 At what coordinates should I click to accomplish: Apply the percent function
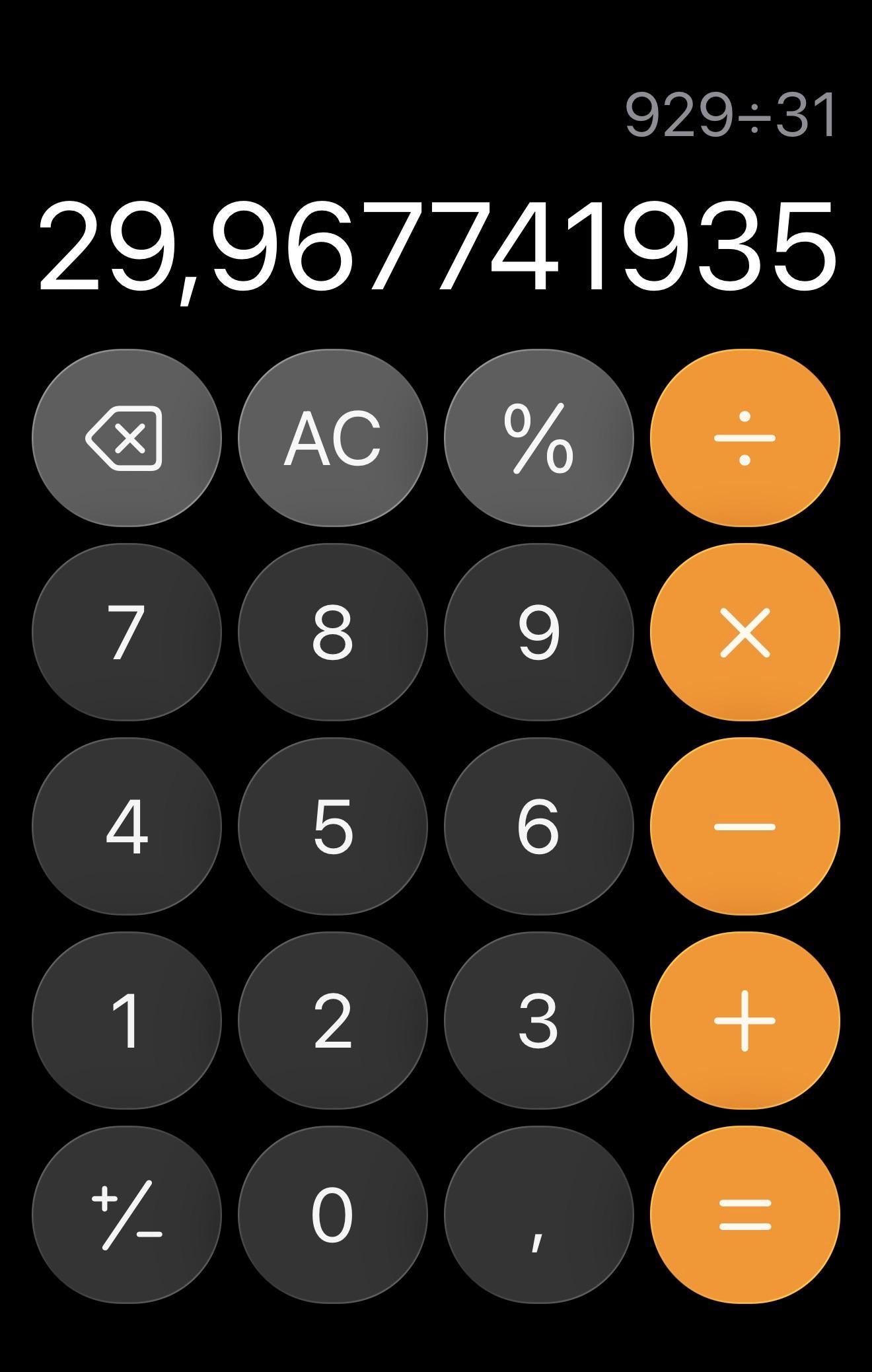click(x=538, y=438)
